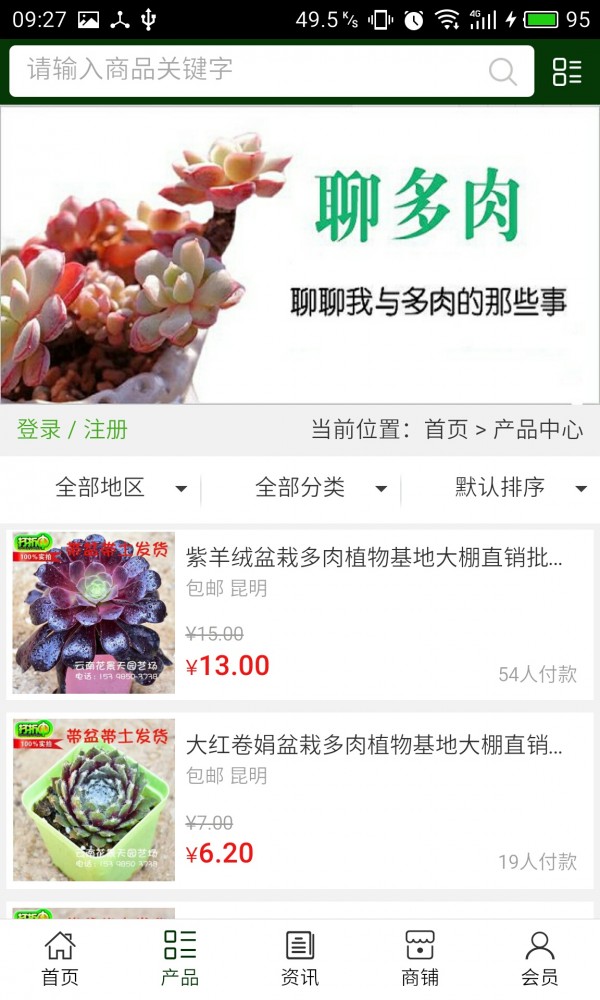This screenshot has height=1000, width=600.
Task: Switch to the 资讯 tab
Action: point(300,958)
